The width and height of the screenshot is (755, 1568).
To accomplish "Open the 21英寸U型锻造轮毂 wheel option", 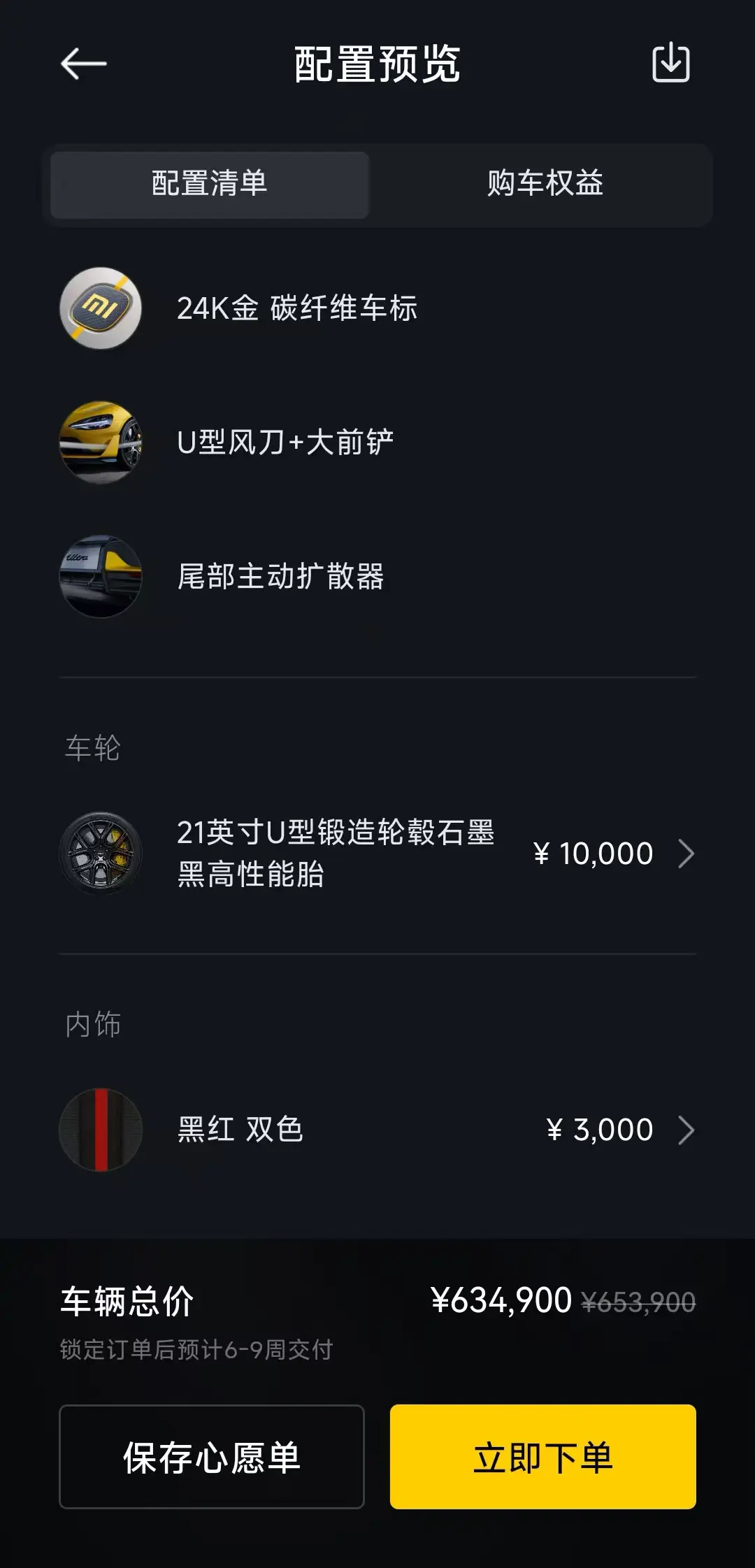I will [x=377, y=854].
